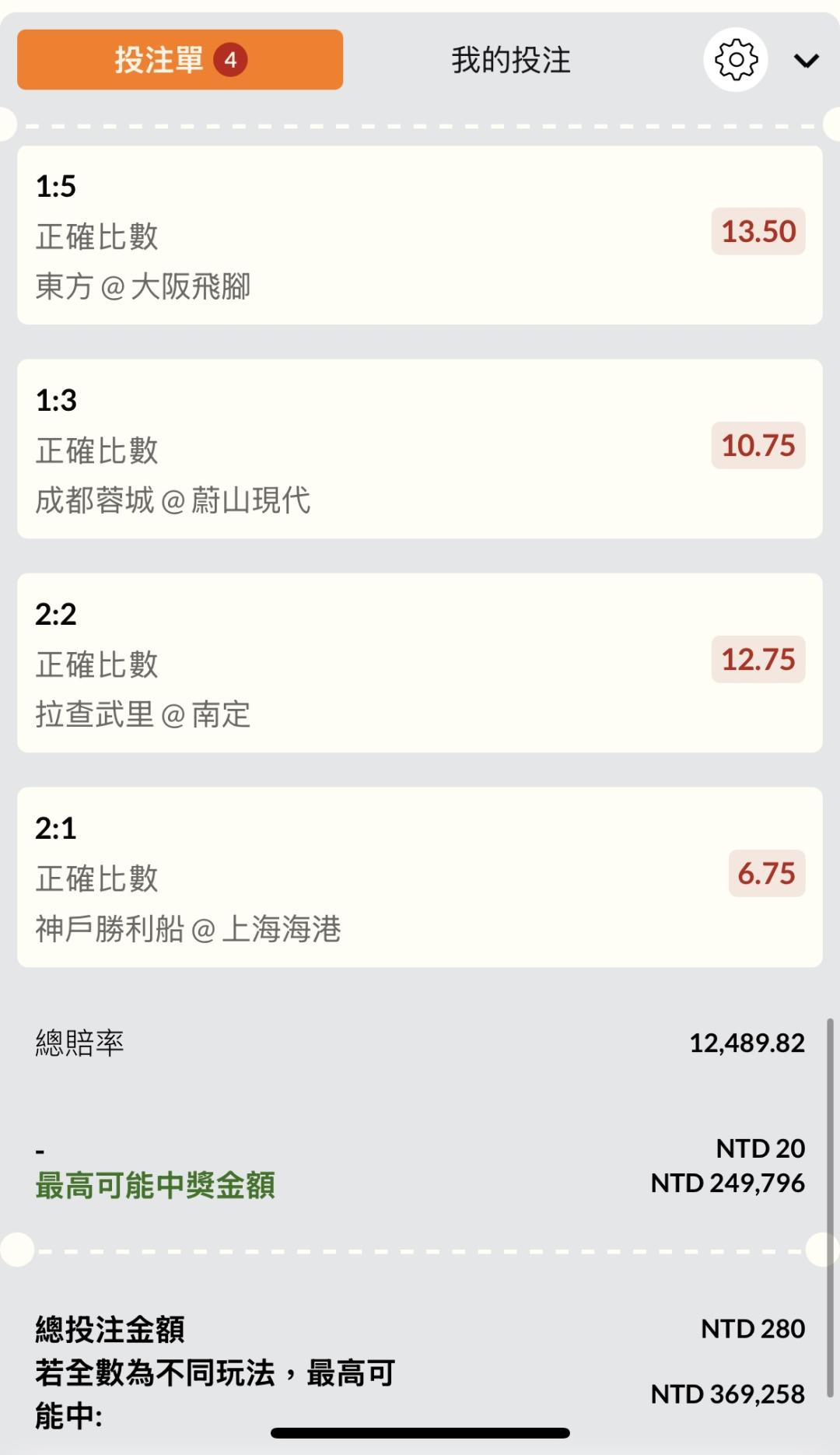Switch to the 我的投注 tab

pyautogui.click(x=511, y=60)
